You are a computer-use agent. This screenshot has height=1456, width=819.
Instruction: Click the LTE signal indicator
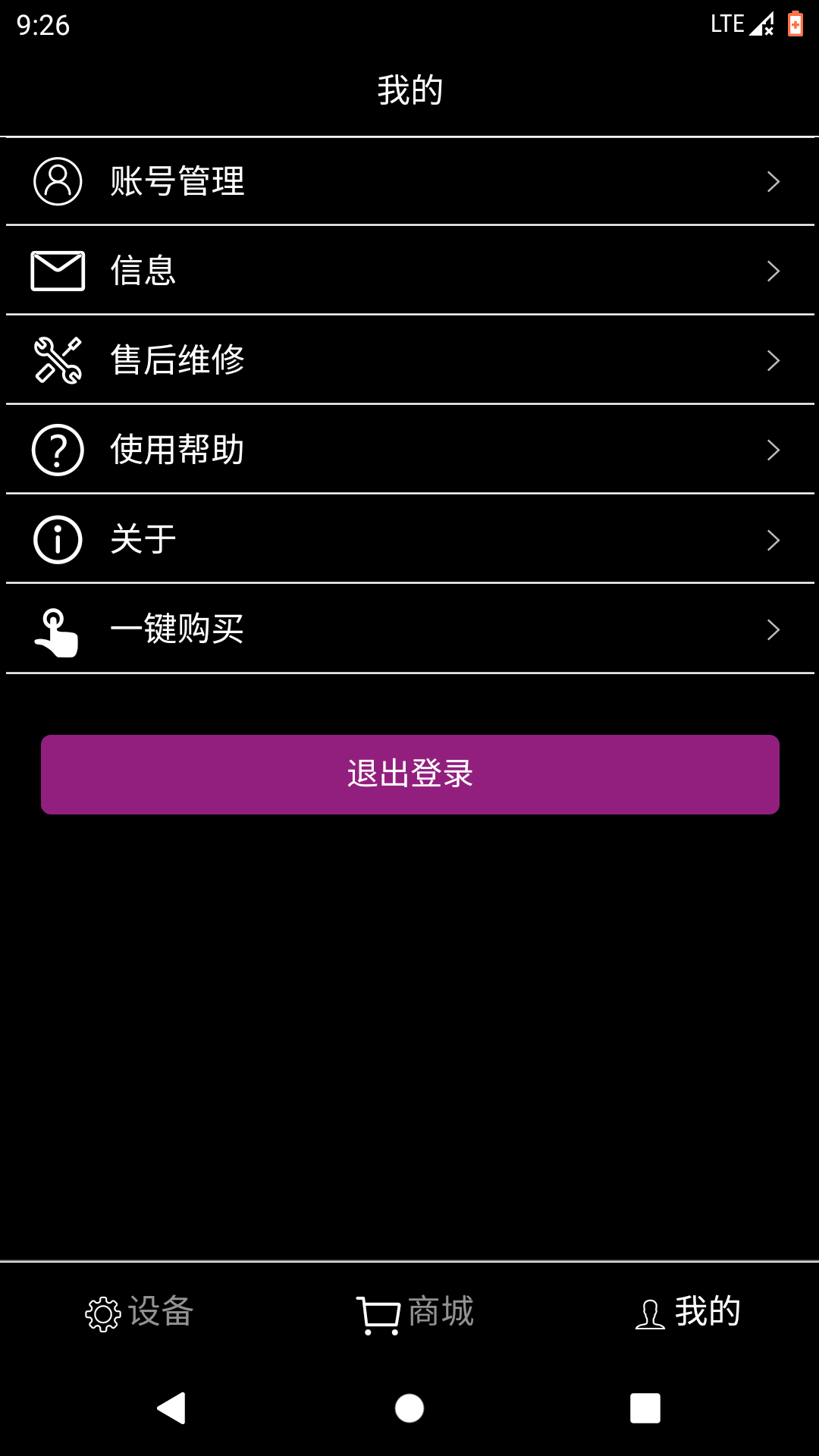pyautogui.click(x=726, y=23)
